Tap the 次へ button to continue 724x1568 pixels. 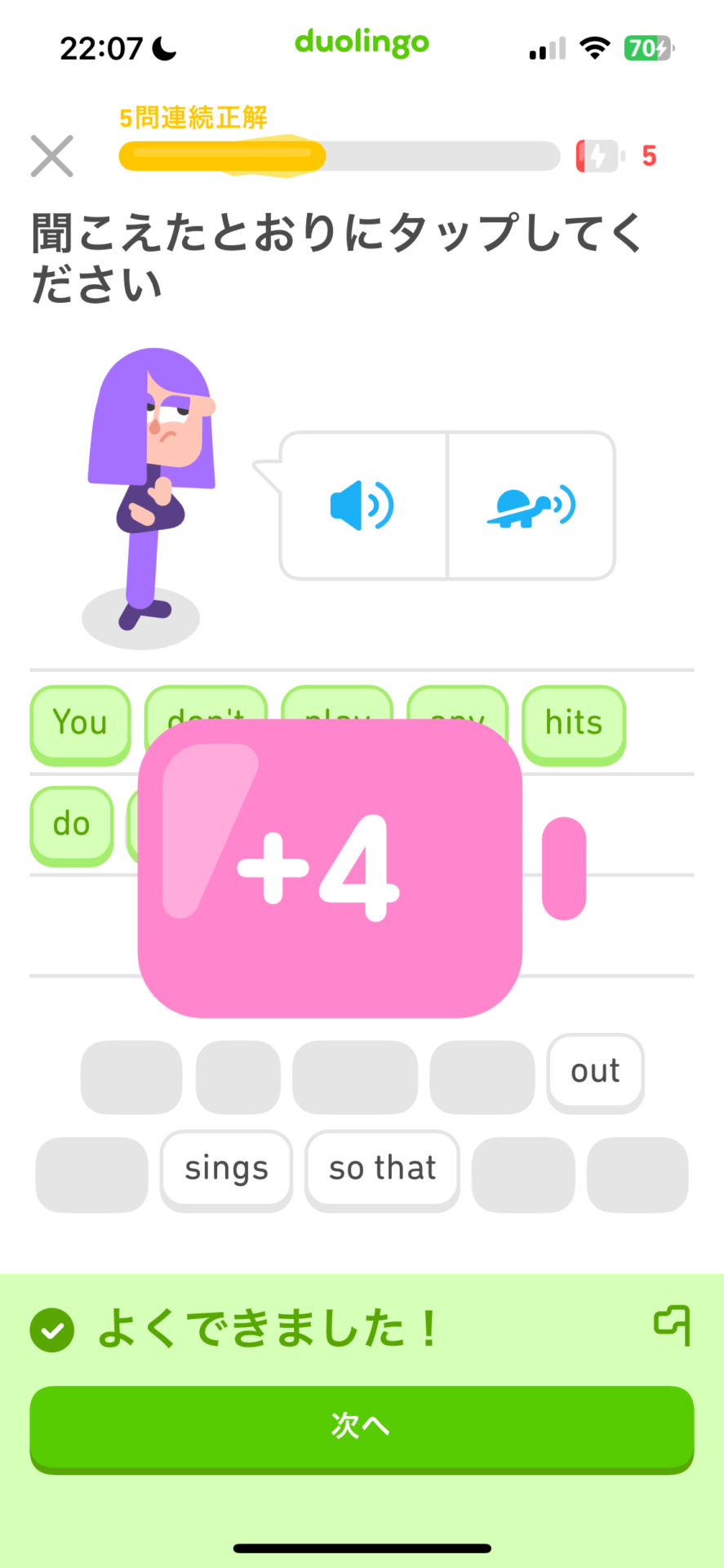[362, 1428]
